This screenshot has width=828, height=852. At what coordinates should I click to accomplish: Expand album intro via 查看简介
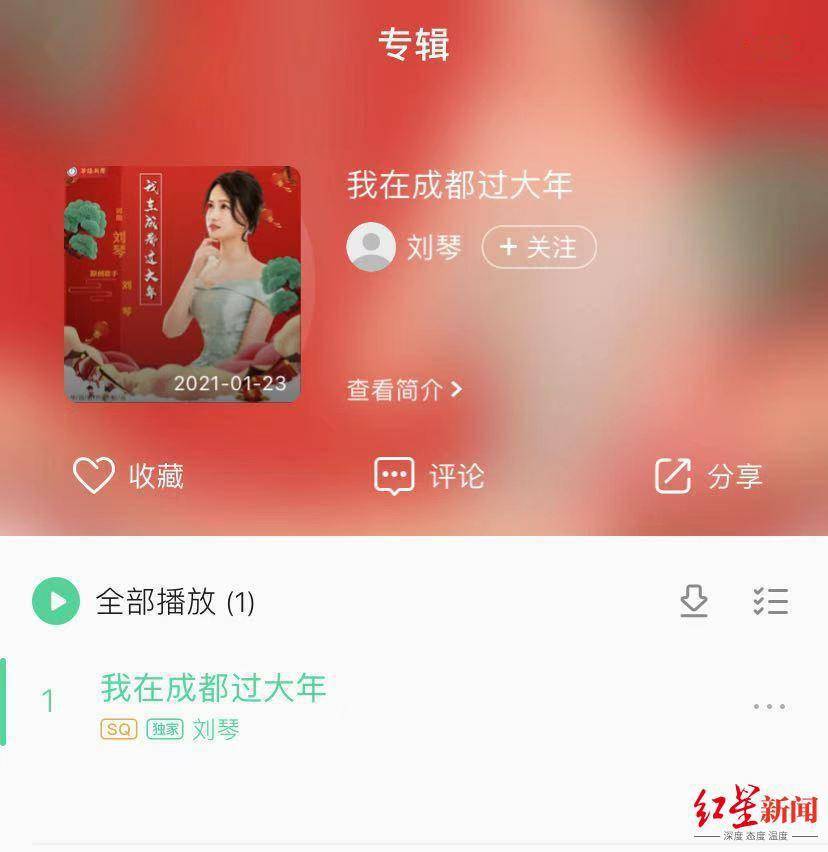pos(404,389)
